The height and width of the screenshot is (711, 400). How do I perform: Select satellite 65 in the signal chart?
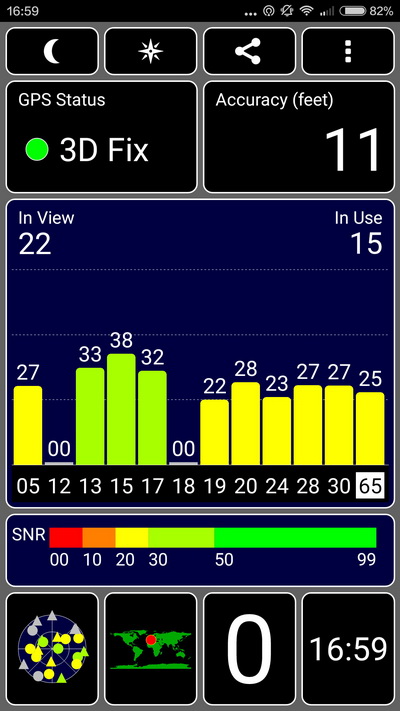[370, 486]
